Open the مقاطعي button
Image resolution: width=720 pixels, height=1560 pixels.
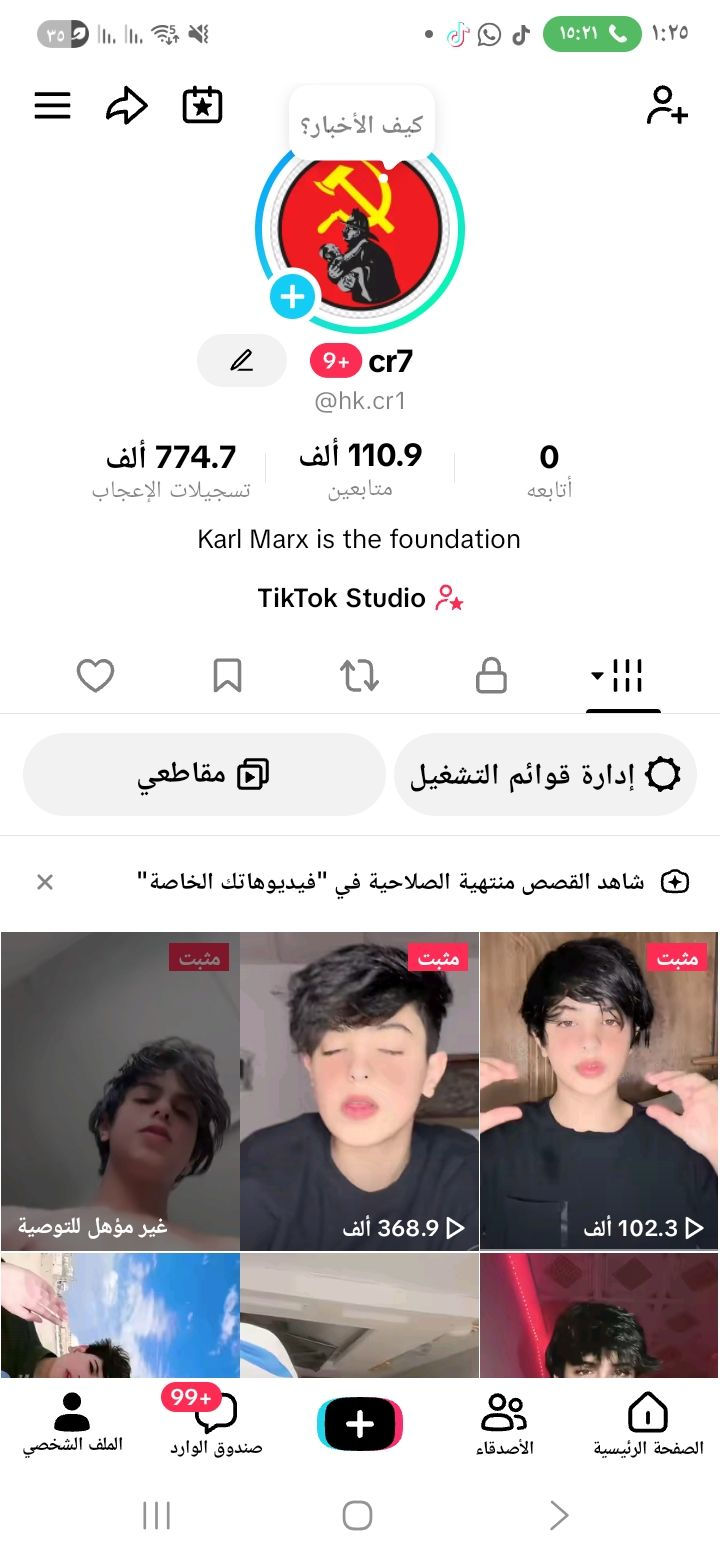tap(204, 775)
